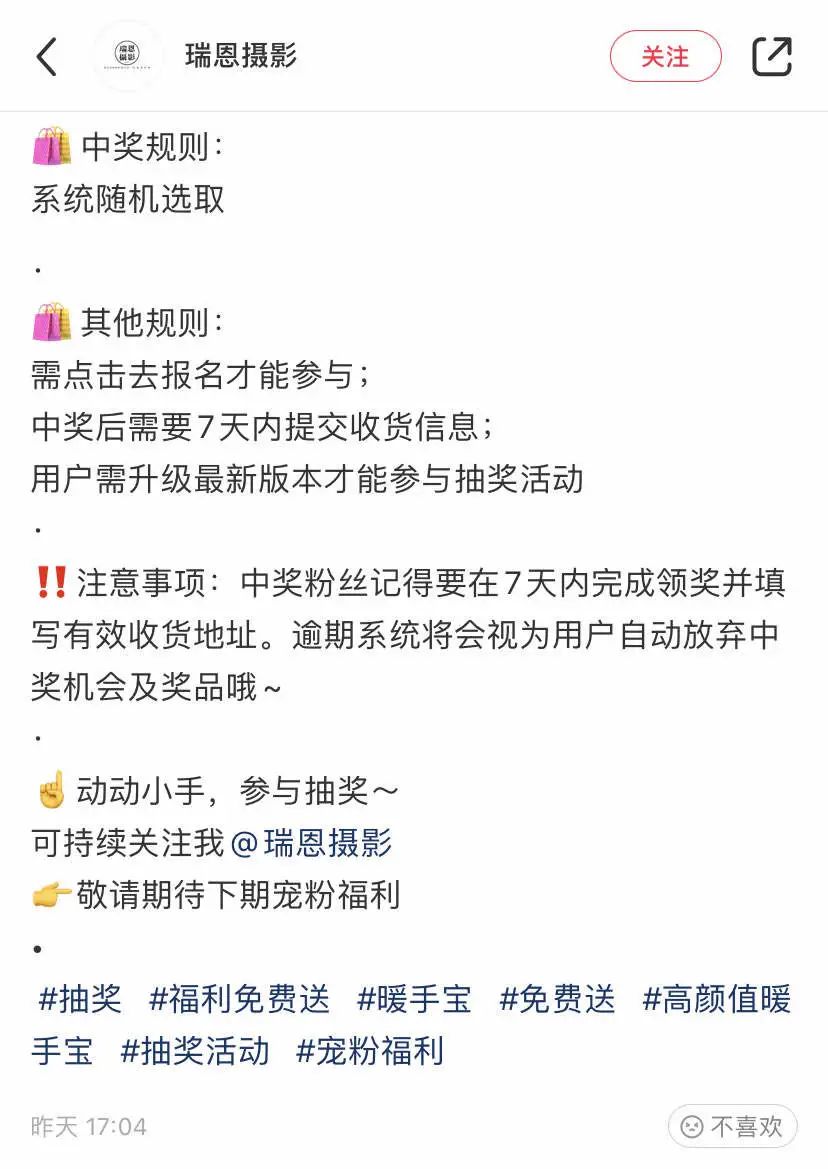Open 瑞恩摄影 profile avatar
This screenshot has height=1169, width=828.
(x=127, y=56)
